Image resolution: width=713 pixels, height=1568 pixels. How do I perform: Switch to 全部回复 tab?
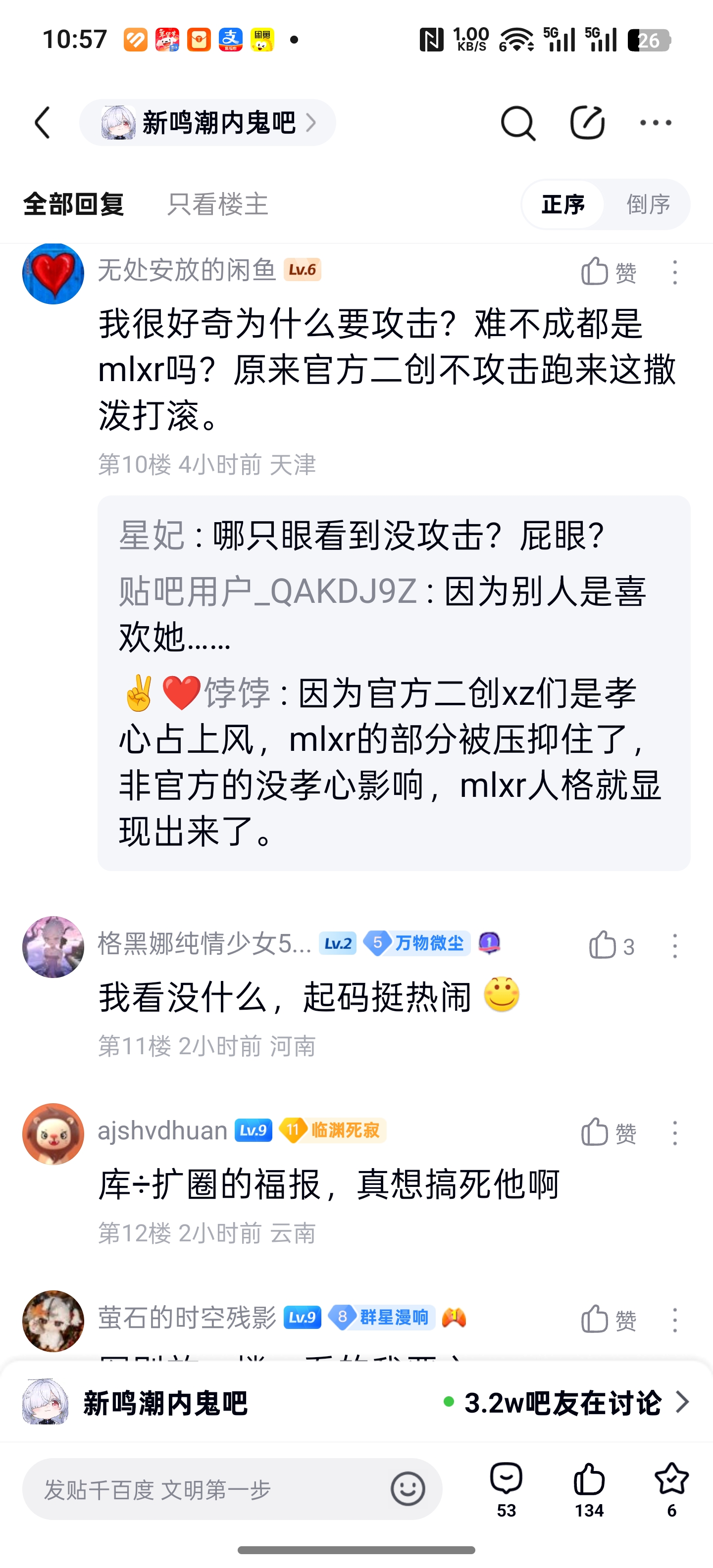click(74, 204)
